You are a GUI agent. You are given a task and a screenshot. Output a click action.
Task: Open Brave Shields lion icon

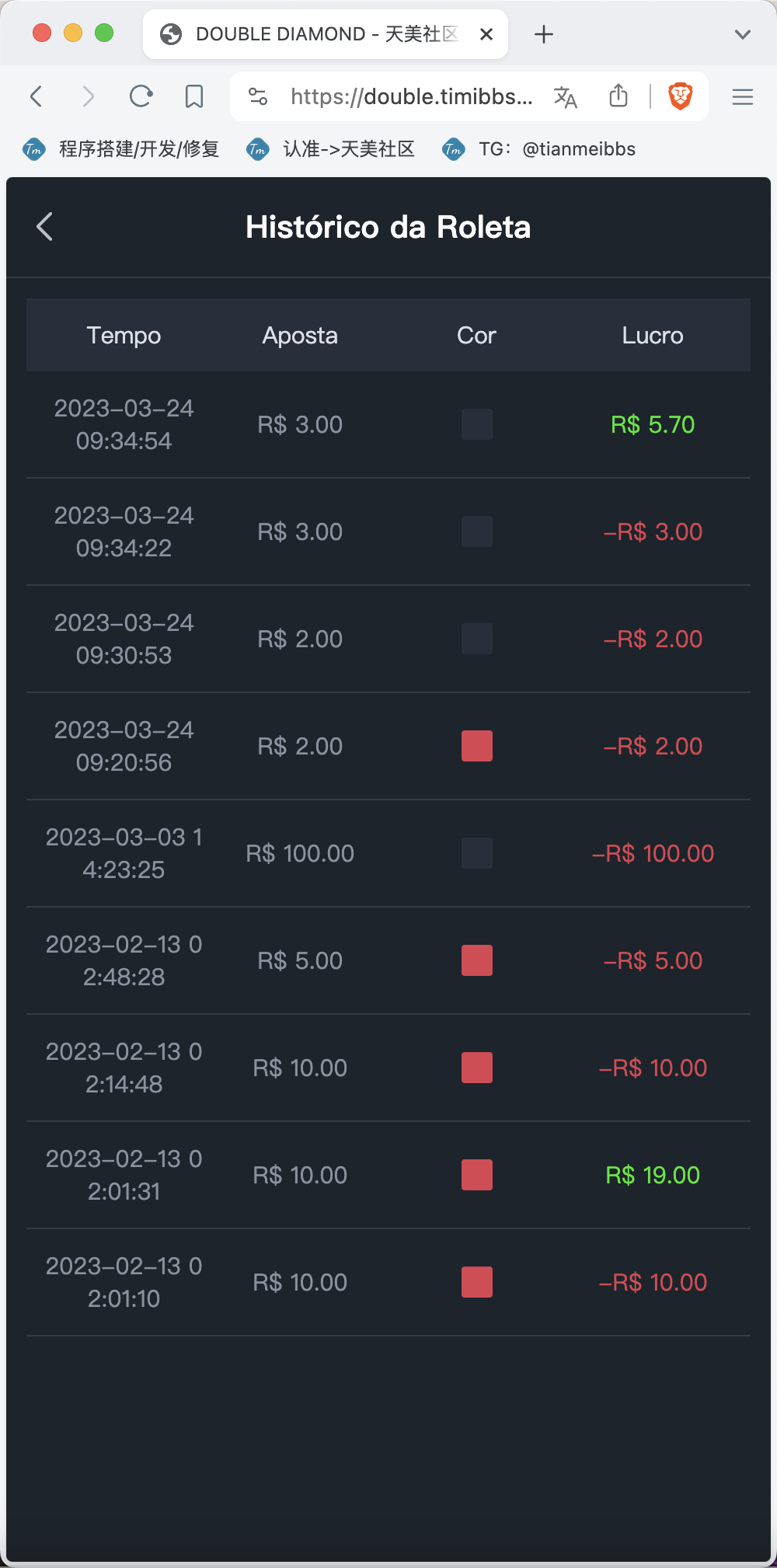[x=681, y=96]
